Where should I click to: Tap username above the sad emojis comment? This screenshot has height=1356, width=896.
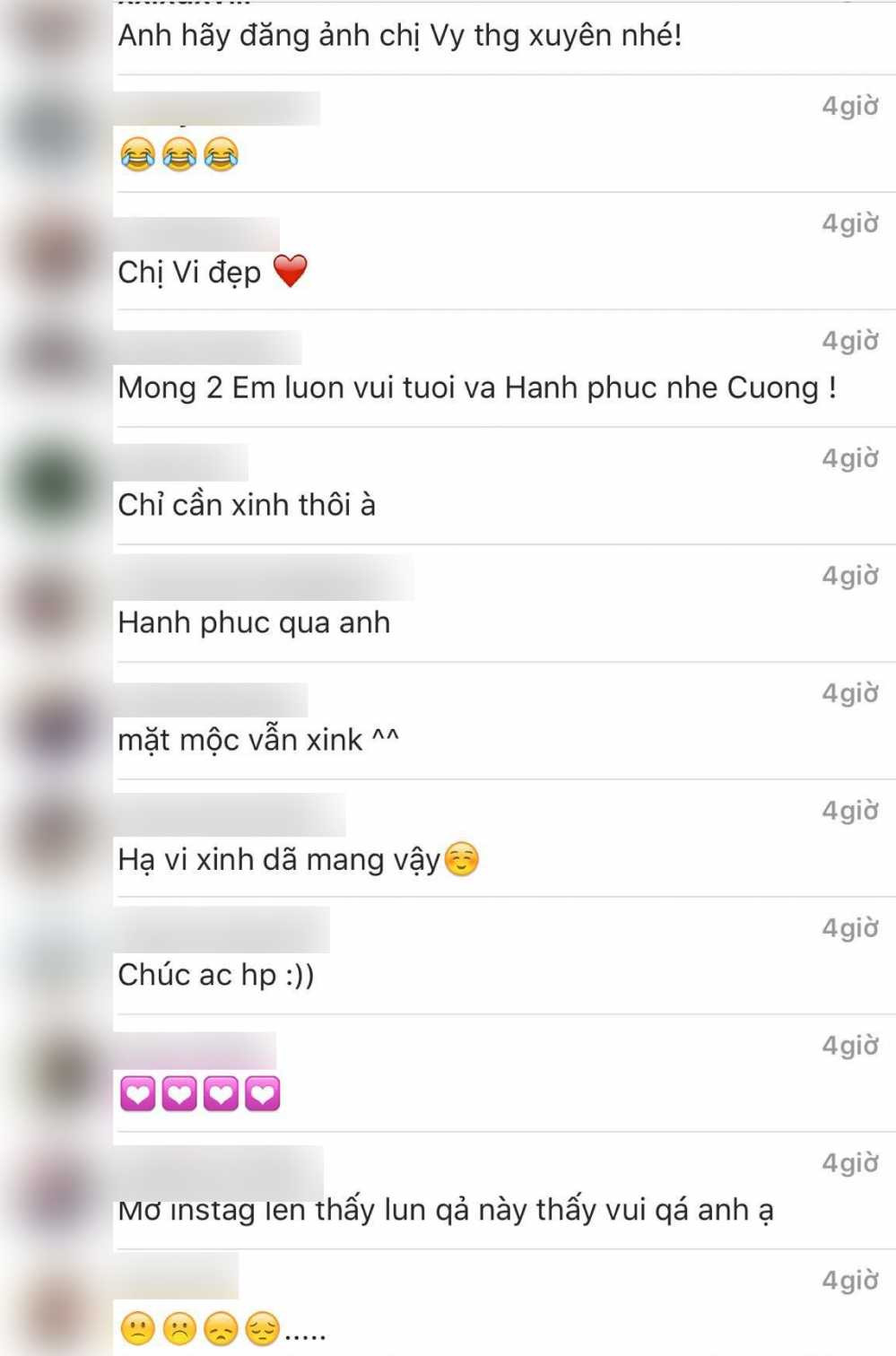[x=177, y=1275]
